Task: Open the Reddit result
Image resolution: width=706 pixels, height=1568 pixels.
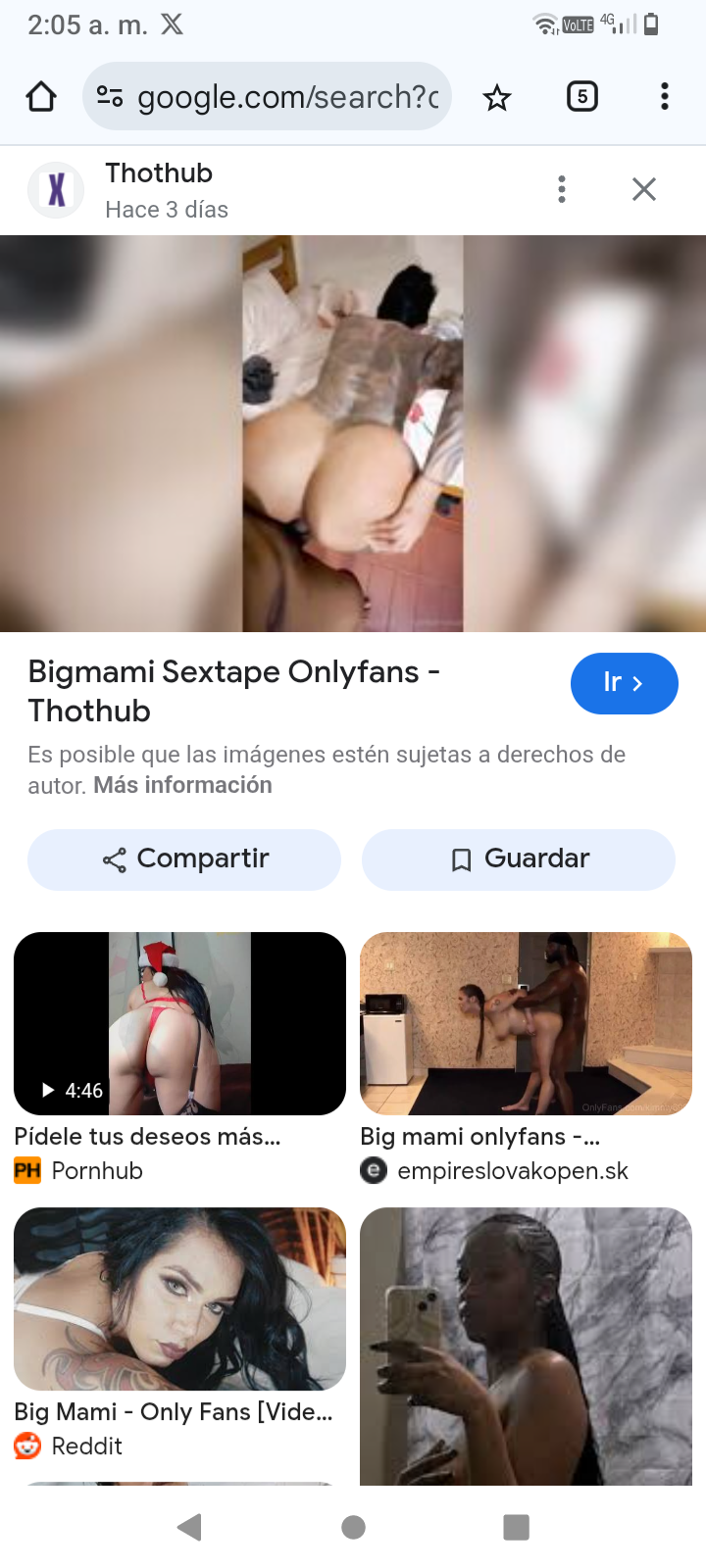Action: coord(179,1299)
